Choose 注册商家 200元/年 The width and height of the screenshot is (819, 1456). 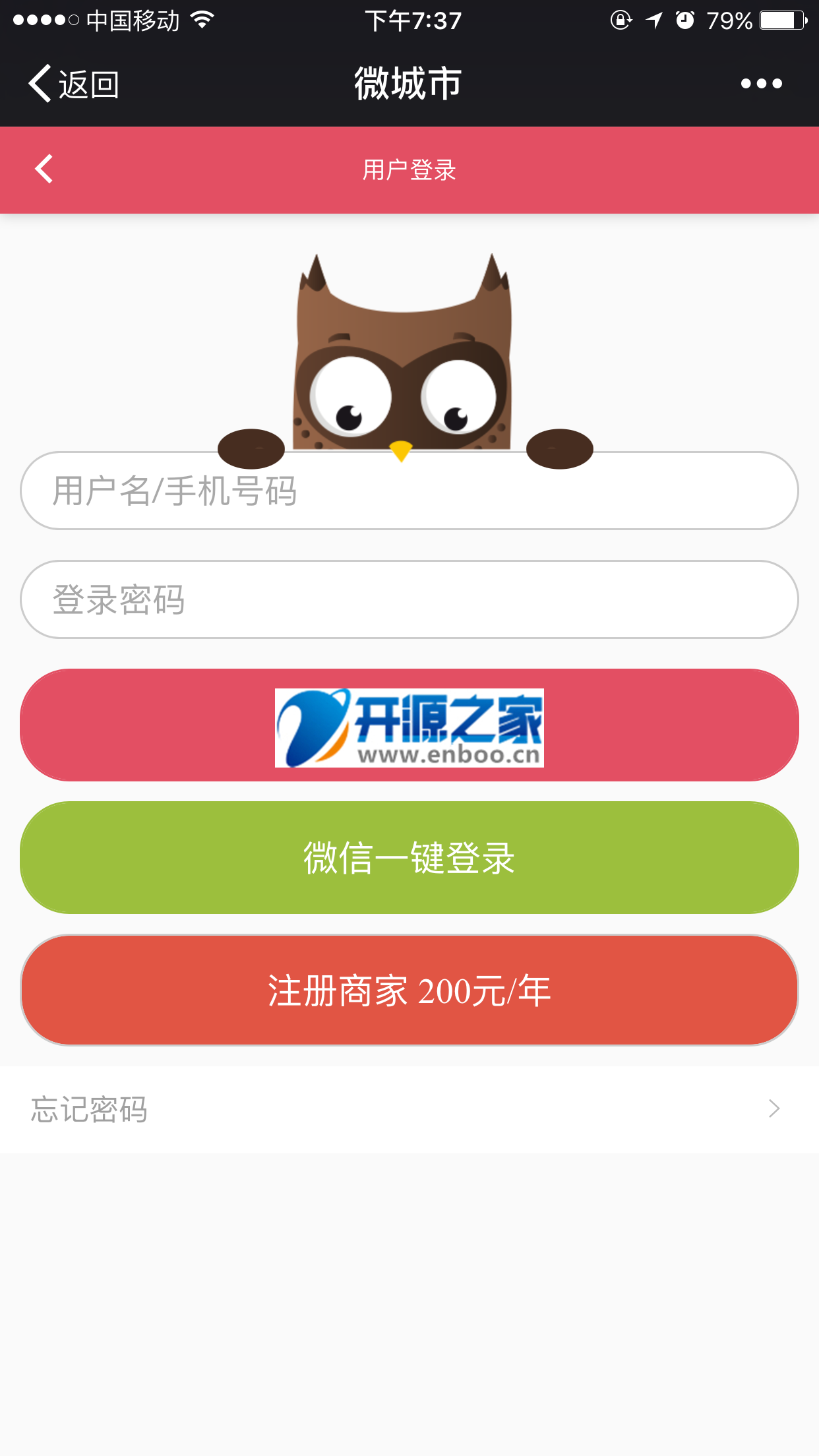[x=409, y=990]
